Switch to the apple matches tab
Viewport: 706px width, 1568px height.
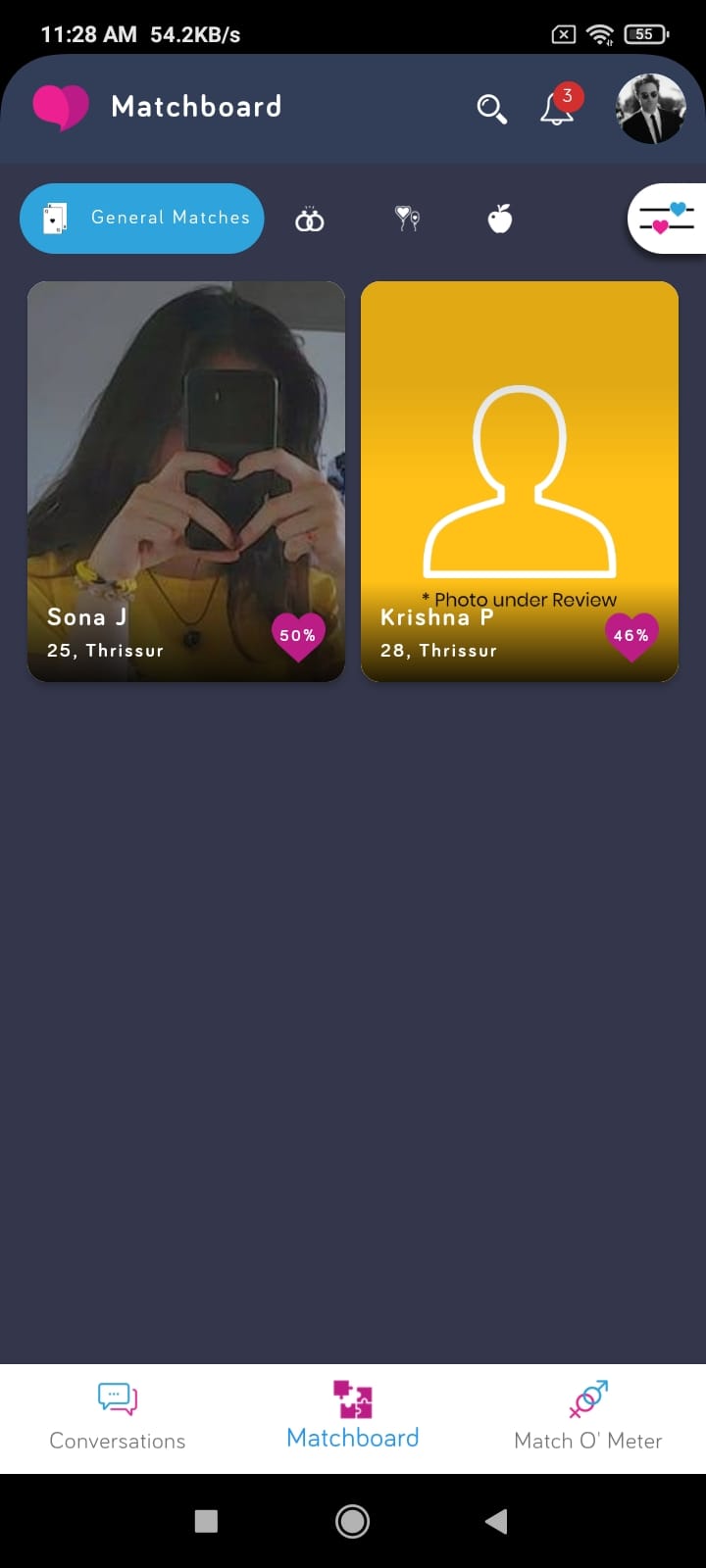pyautogui.click(x=500, y=219)
